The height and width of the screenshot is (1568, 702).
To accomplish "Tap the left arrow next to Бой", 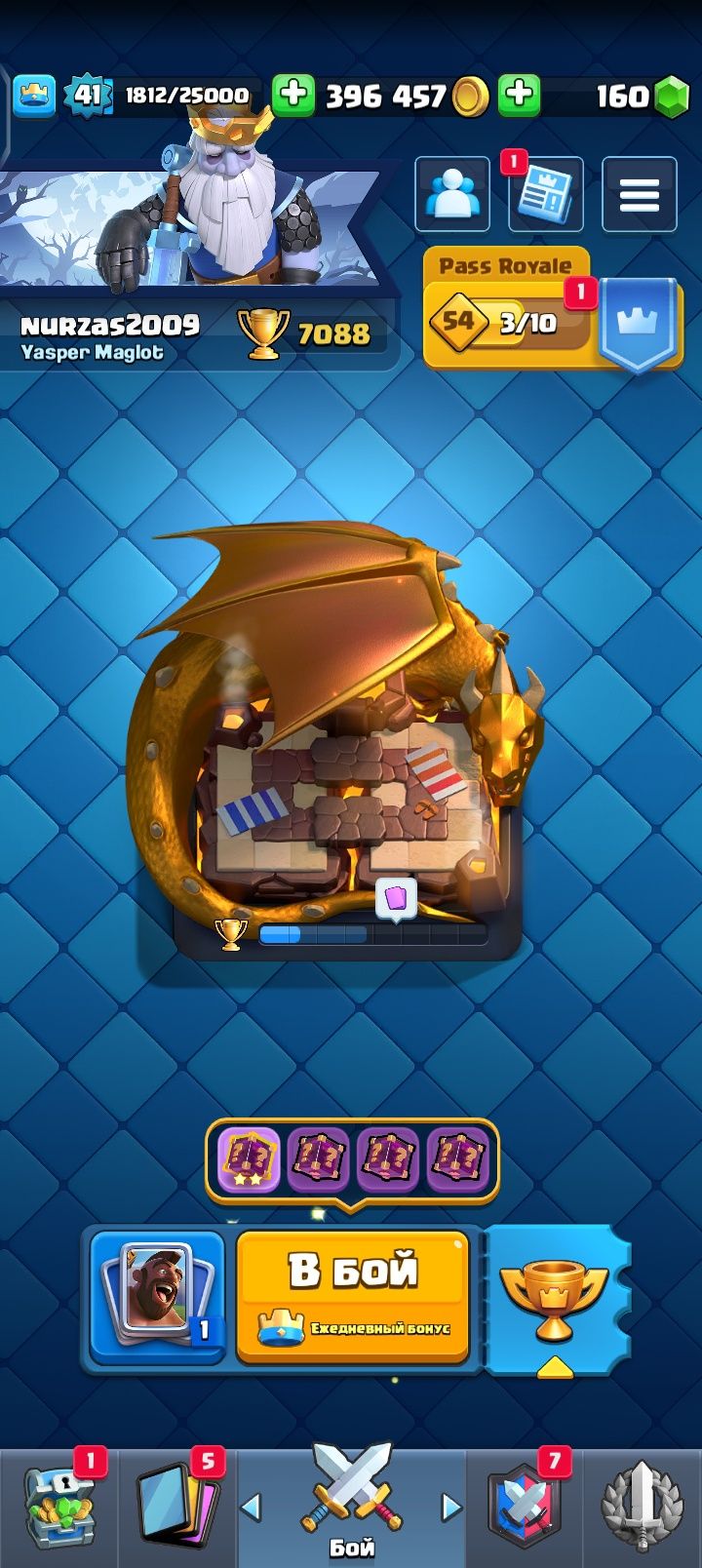I will point(252,1508).
